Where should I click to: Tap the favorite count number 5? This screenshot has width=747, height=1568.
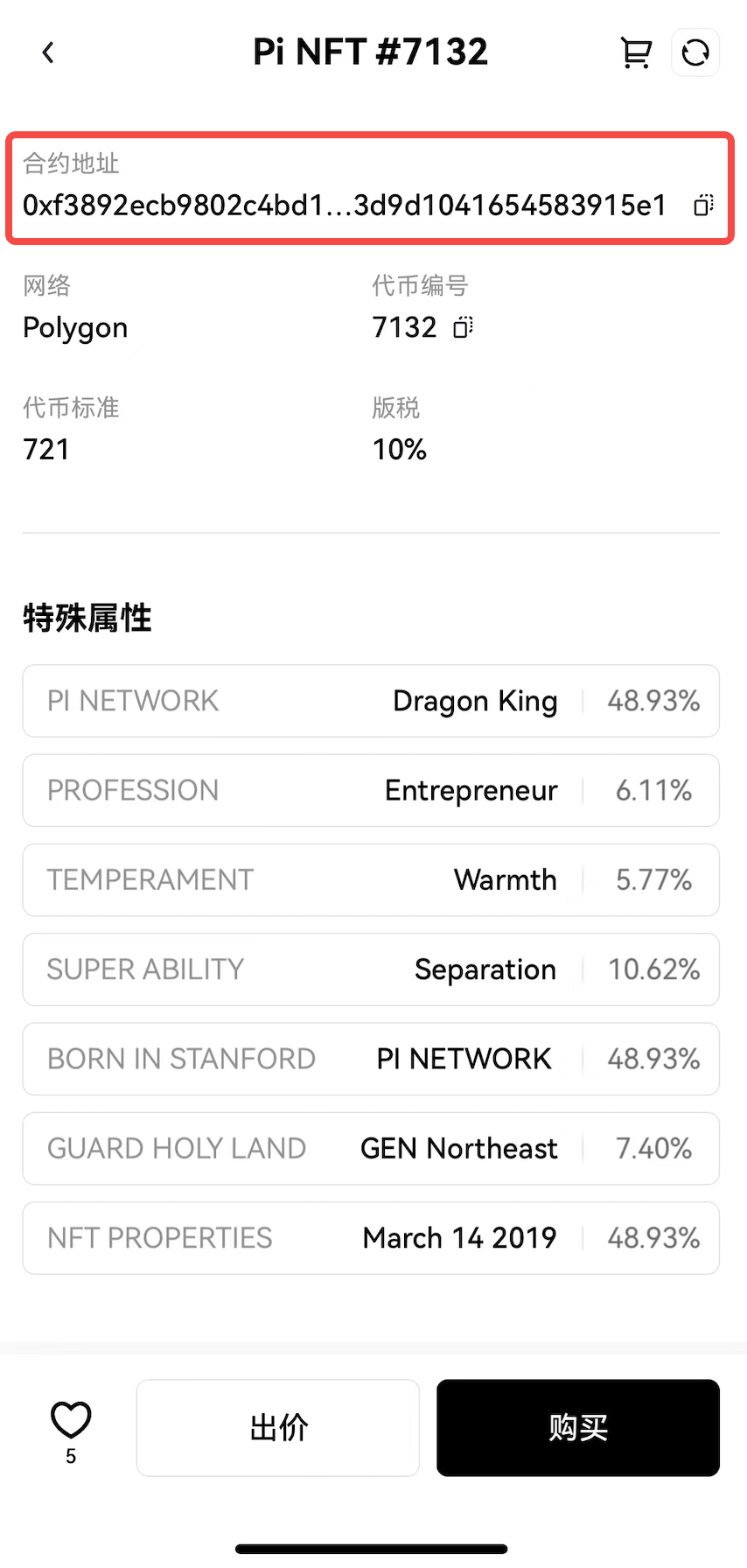click(x=71, y=1456)
